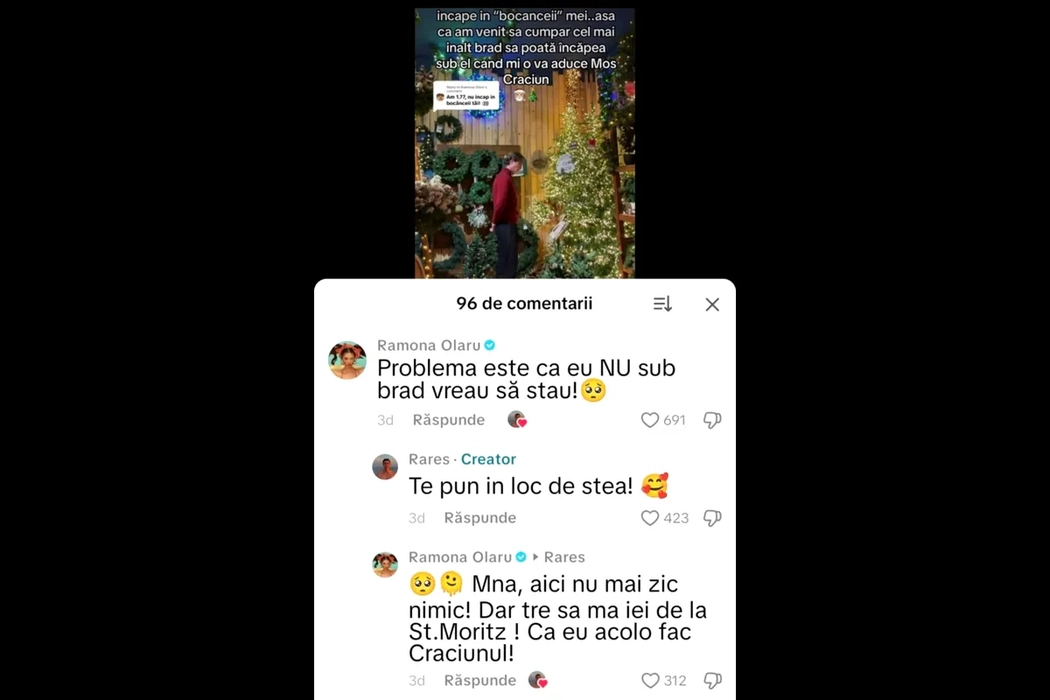The width and height of the screenshot is (1050, 700).
Task: Reply to Ramona's St.Moritz comment
Action: 480,680
